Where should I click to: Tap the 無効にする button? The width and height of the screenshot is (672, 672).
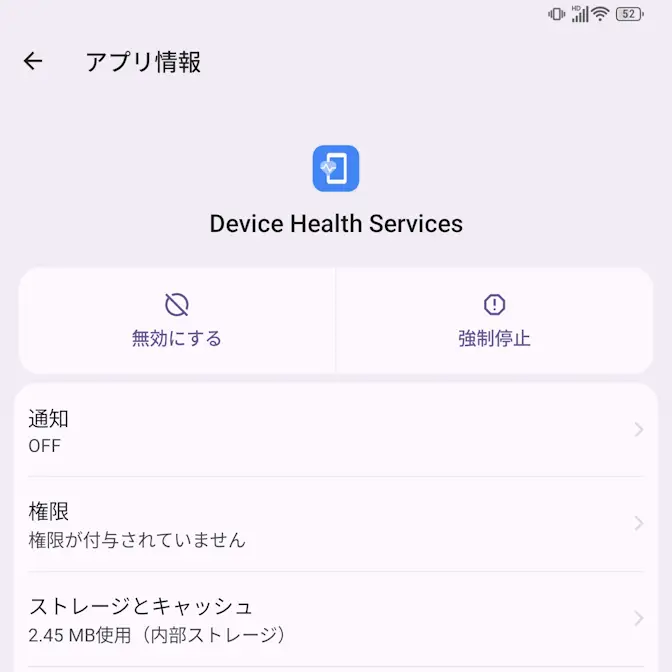pos(177,321)
